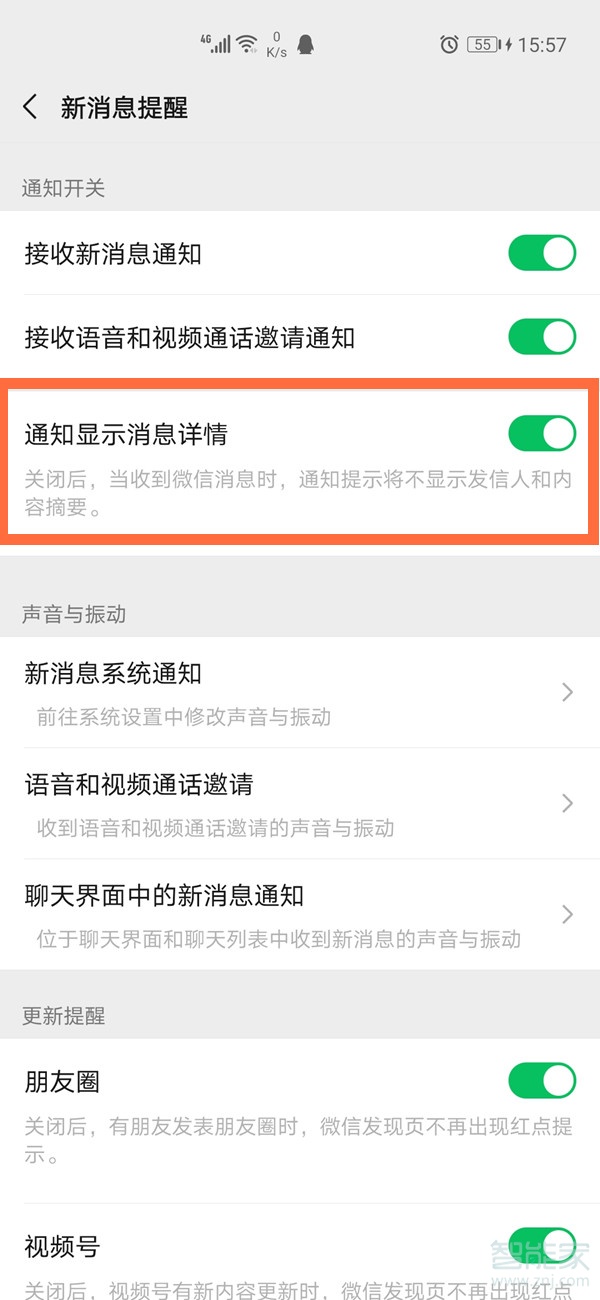This screenshot has width=600, height=1300.
Task: Turn off 接收语音和视频通话邀请通知
Action: click(542, 337)
